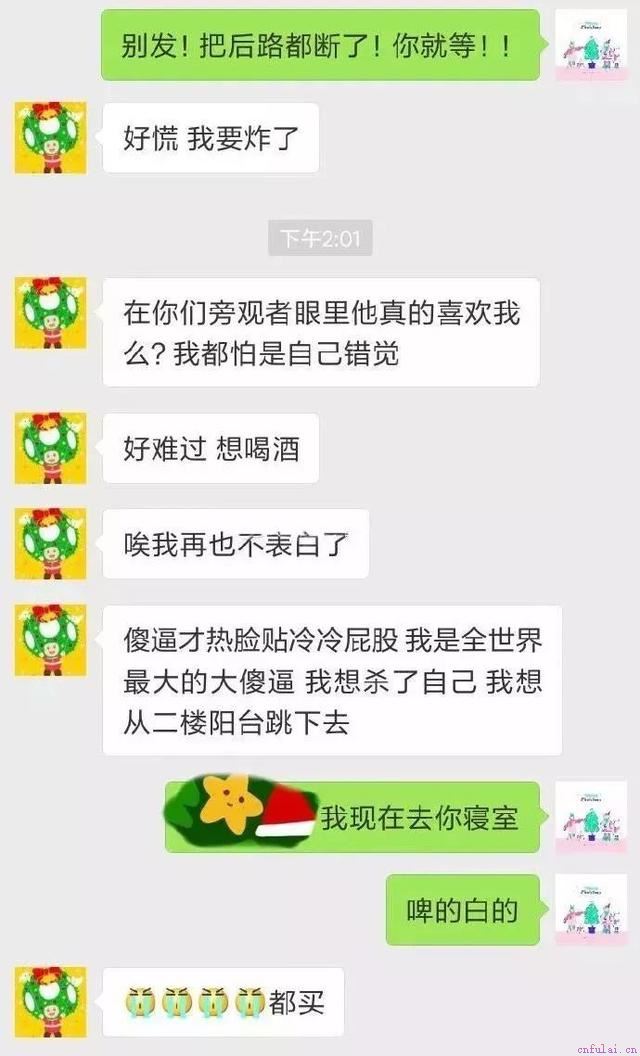Viewport: 640px width, 1056px height.
Task: Open the avatar beside 我现在去你寝室 message
Action: pyautogui.click(x=591, y=817)
